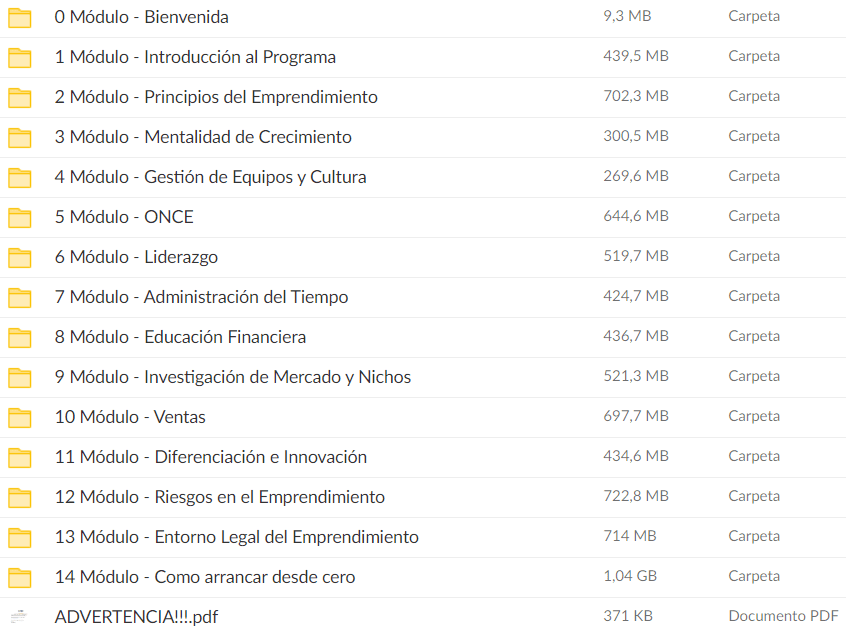Open 1 Módulo - Introducción al Programa

click(194, 57)
